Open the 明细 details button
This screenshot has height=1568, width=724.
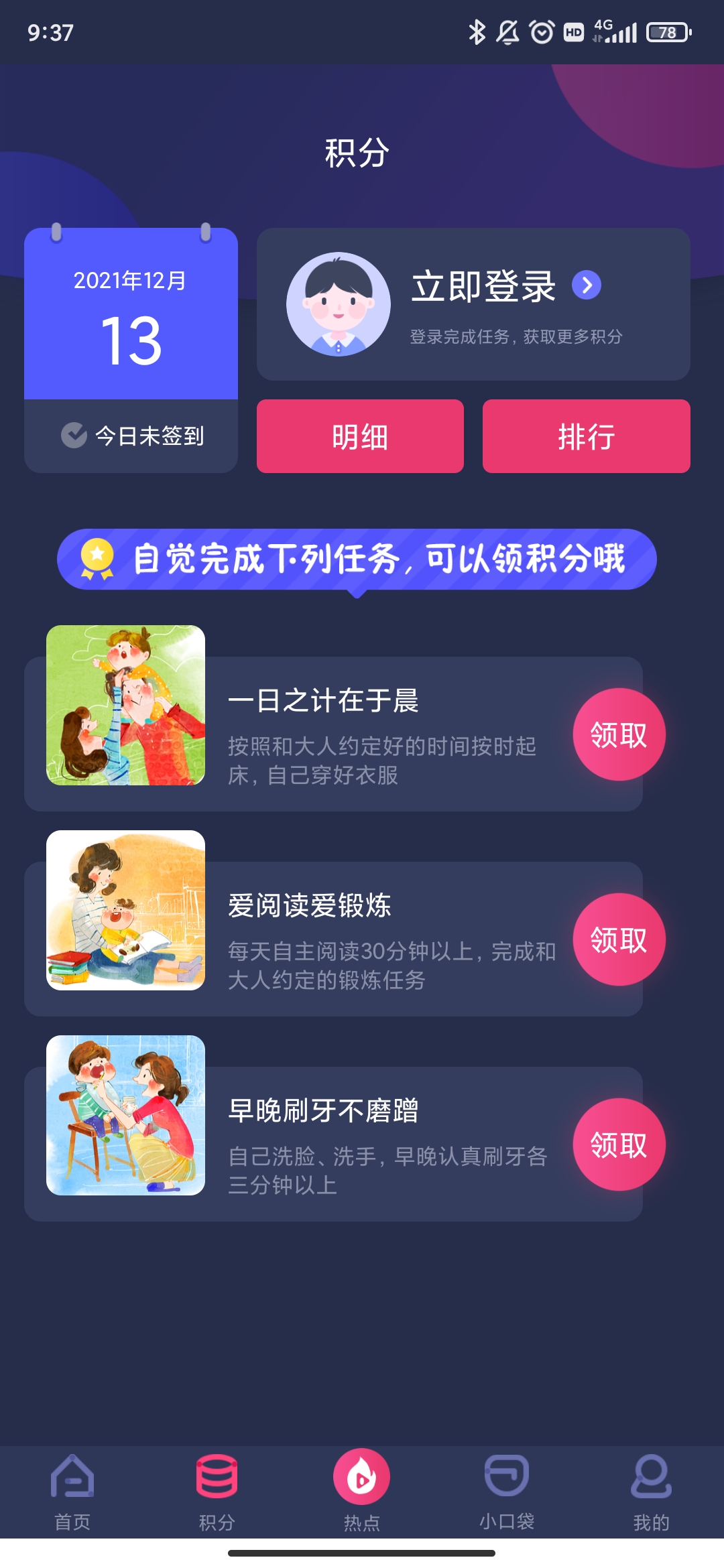tap(359, 436)
